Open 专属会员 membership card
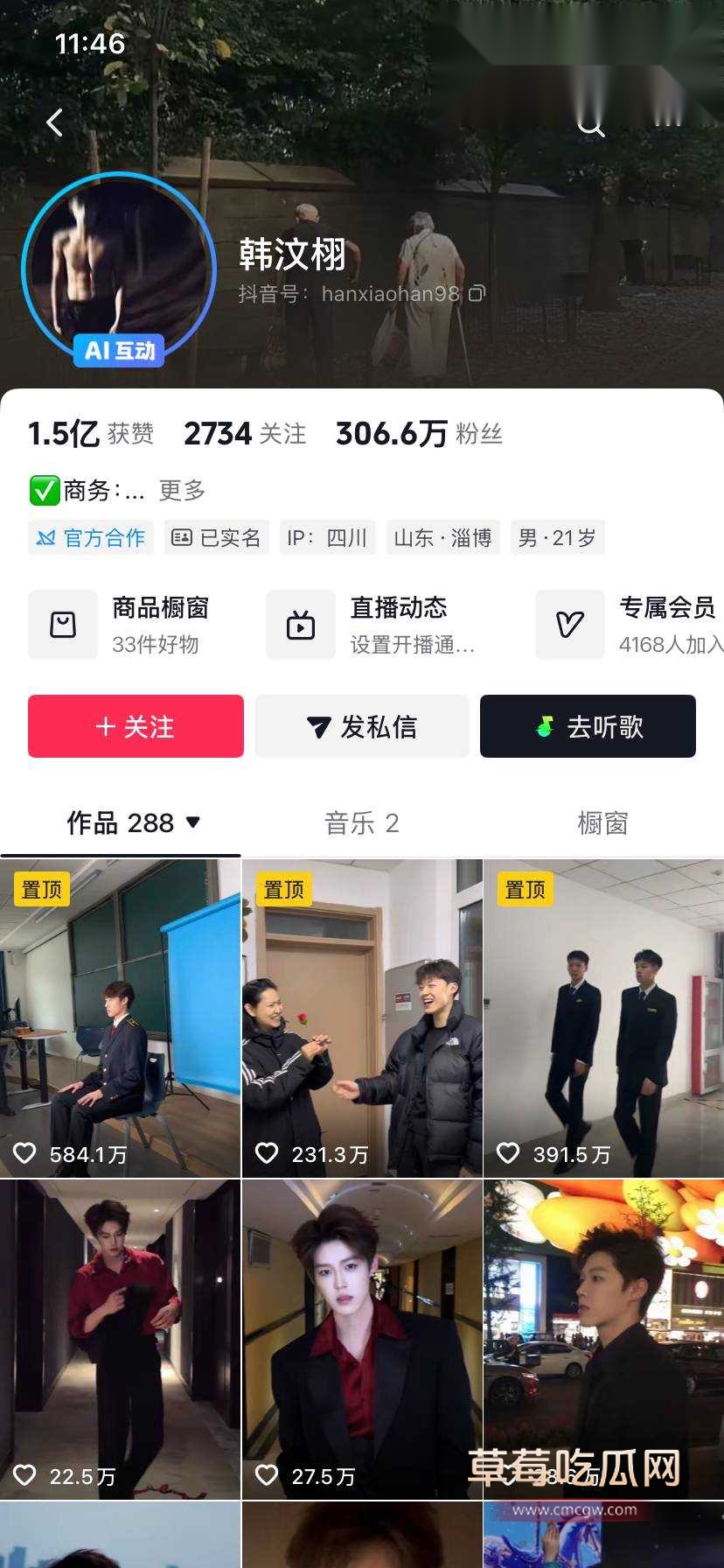724x1568 pixels. (630, 625)
